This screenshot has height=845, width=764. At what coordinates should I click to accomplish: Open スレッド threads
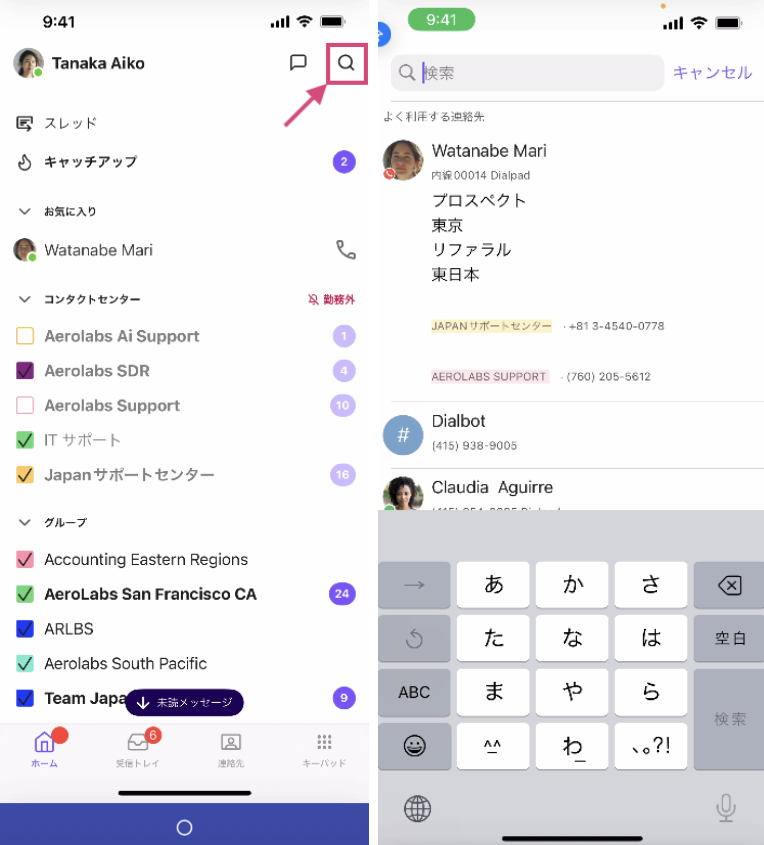coord(70,123)
